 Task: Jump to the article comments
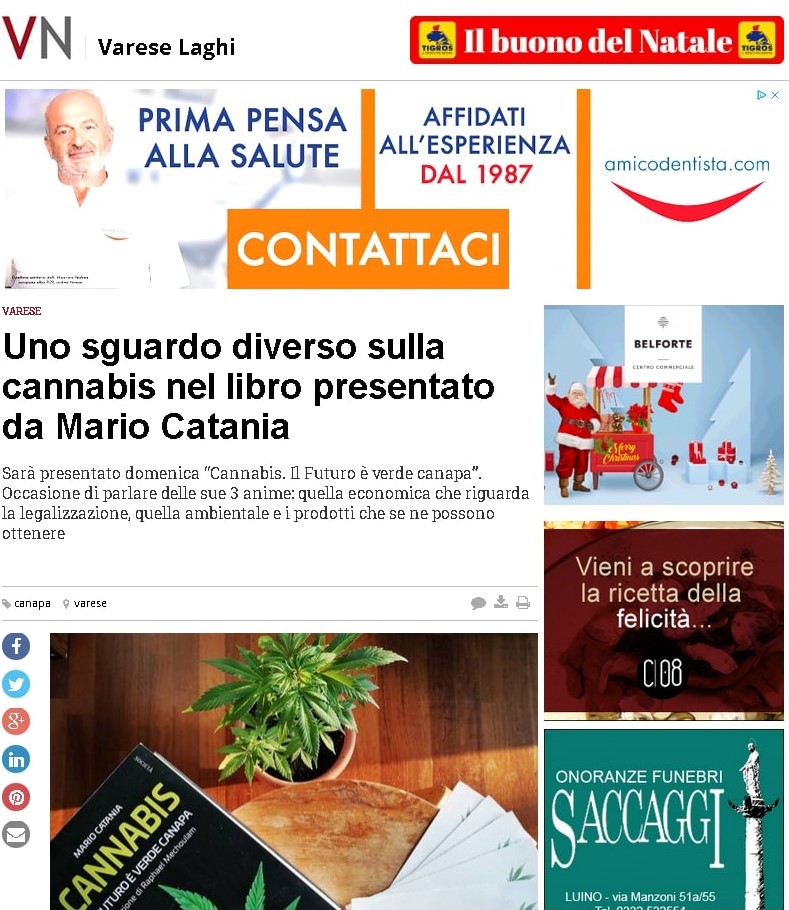(x=478, y=603)
